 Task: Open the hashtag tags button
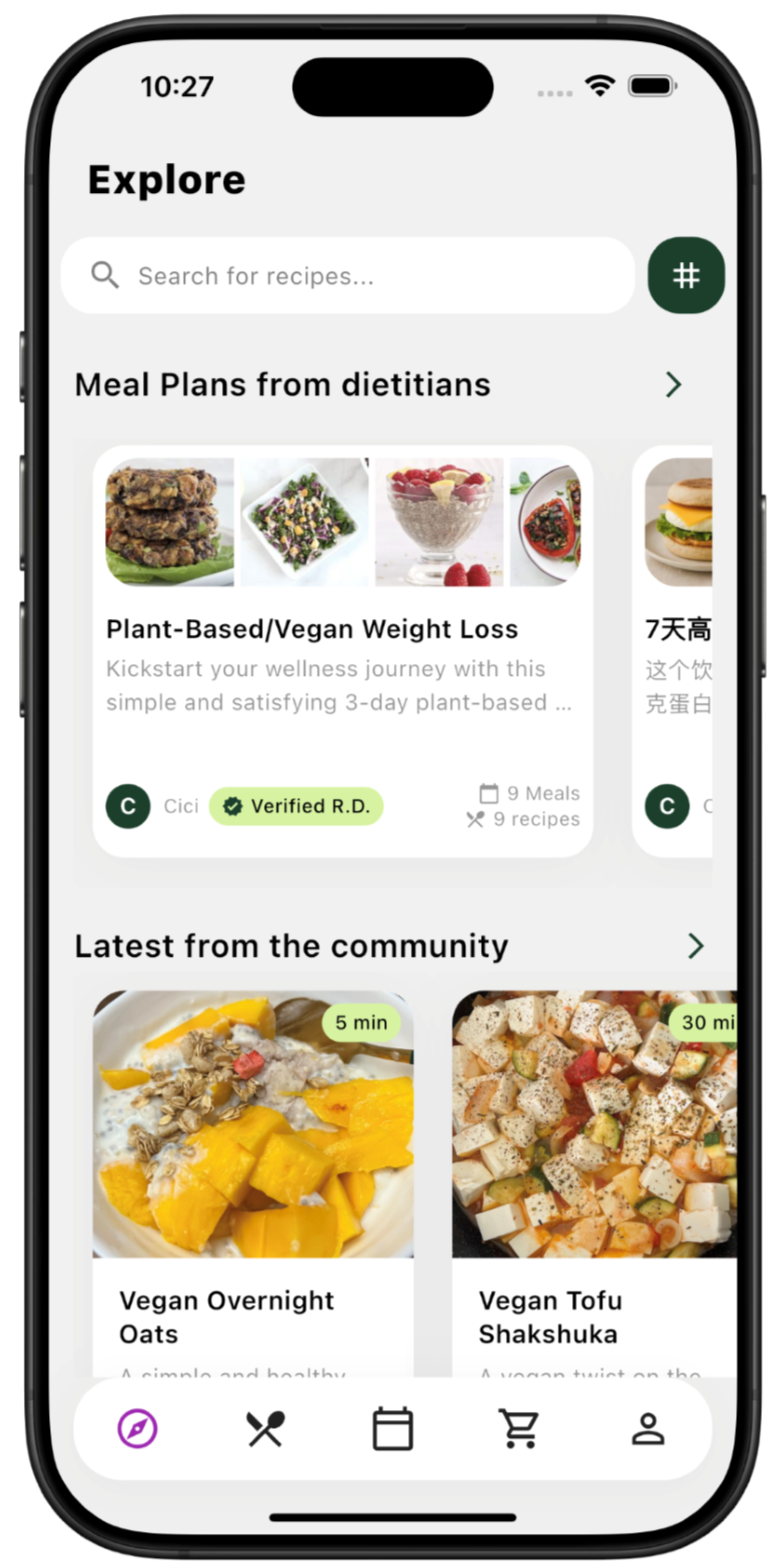pyautogui.click(x=686, y=276)
